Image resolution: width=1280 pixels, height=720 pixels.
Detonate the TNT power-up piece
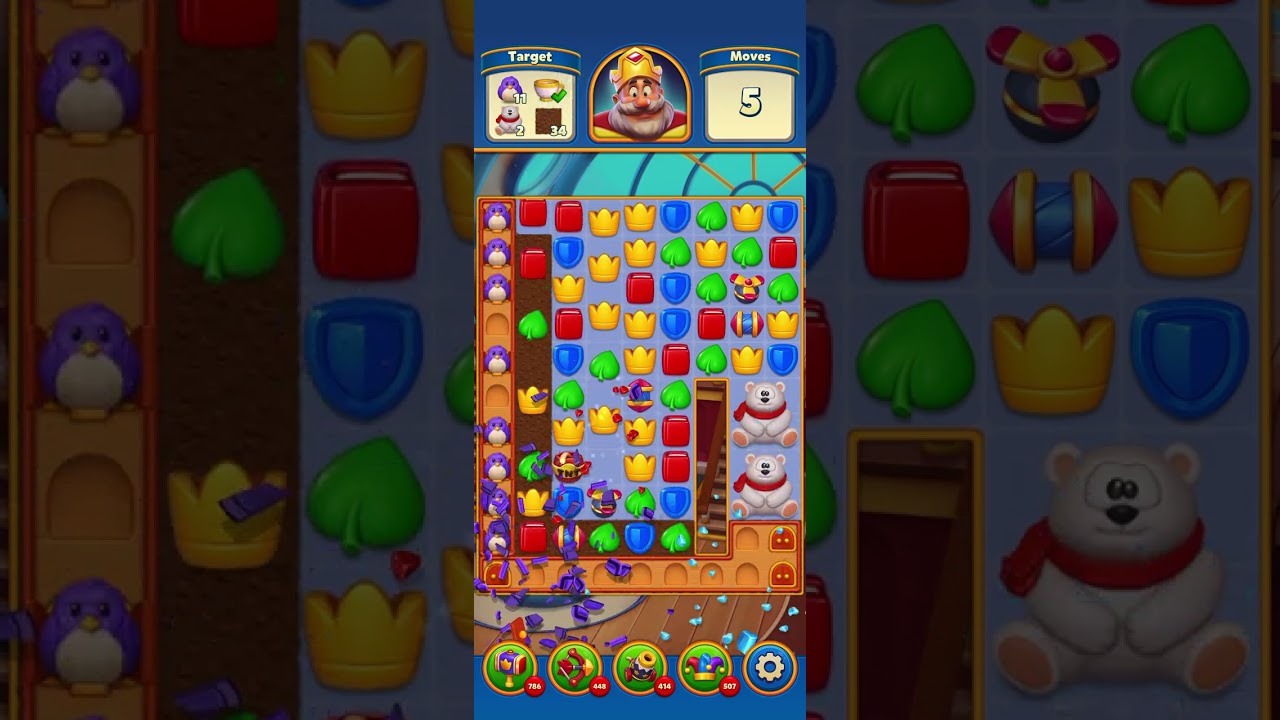569,465
